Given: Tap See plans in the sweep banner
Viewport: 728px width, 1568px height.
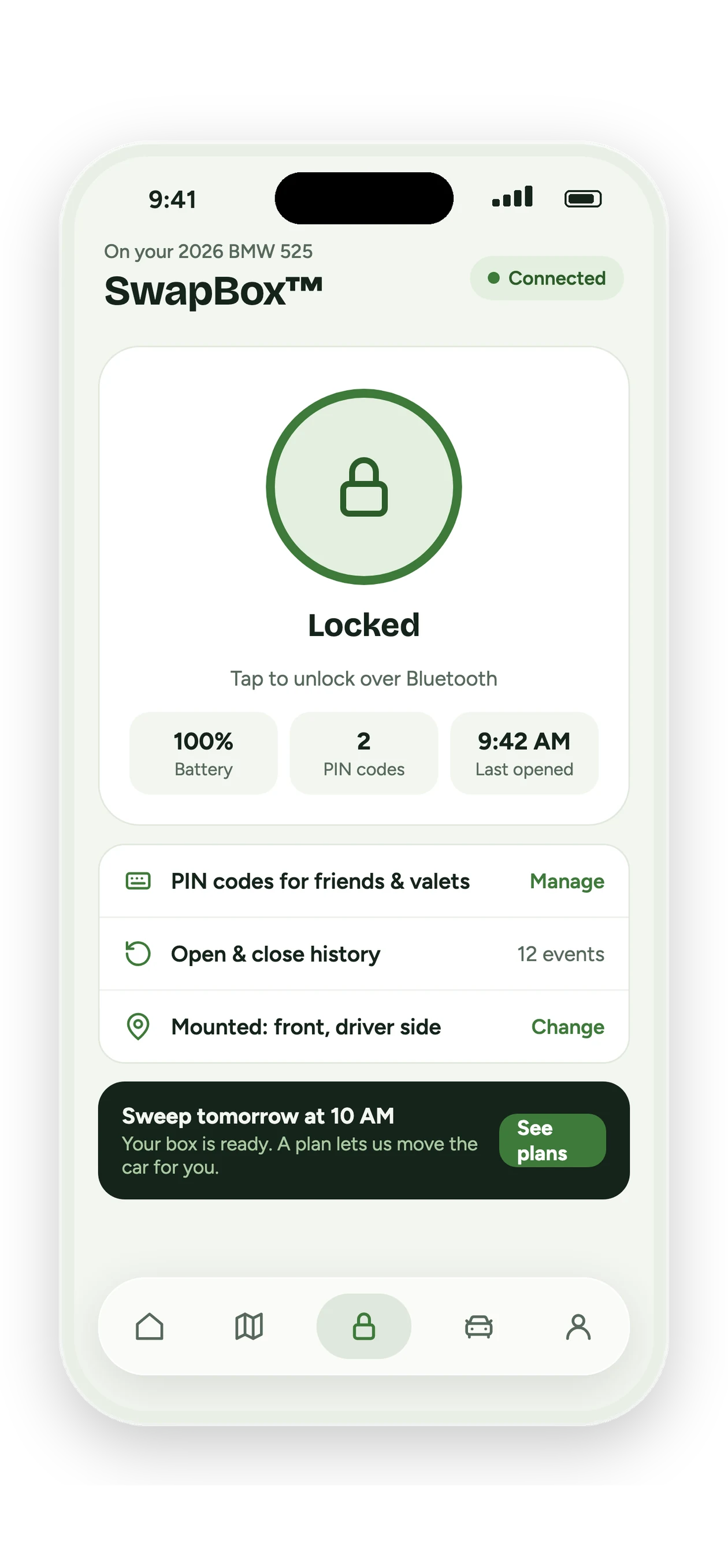Looking at the screenshot, I should click(552, 1140).
